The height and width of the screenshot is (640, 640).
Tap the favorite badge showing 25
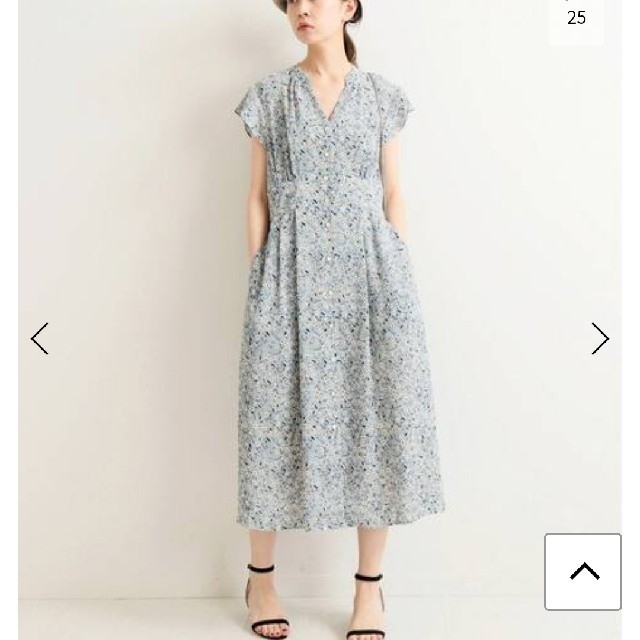(x=576, y=18)
